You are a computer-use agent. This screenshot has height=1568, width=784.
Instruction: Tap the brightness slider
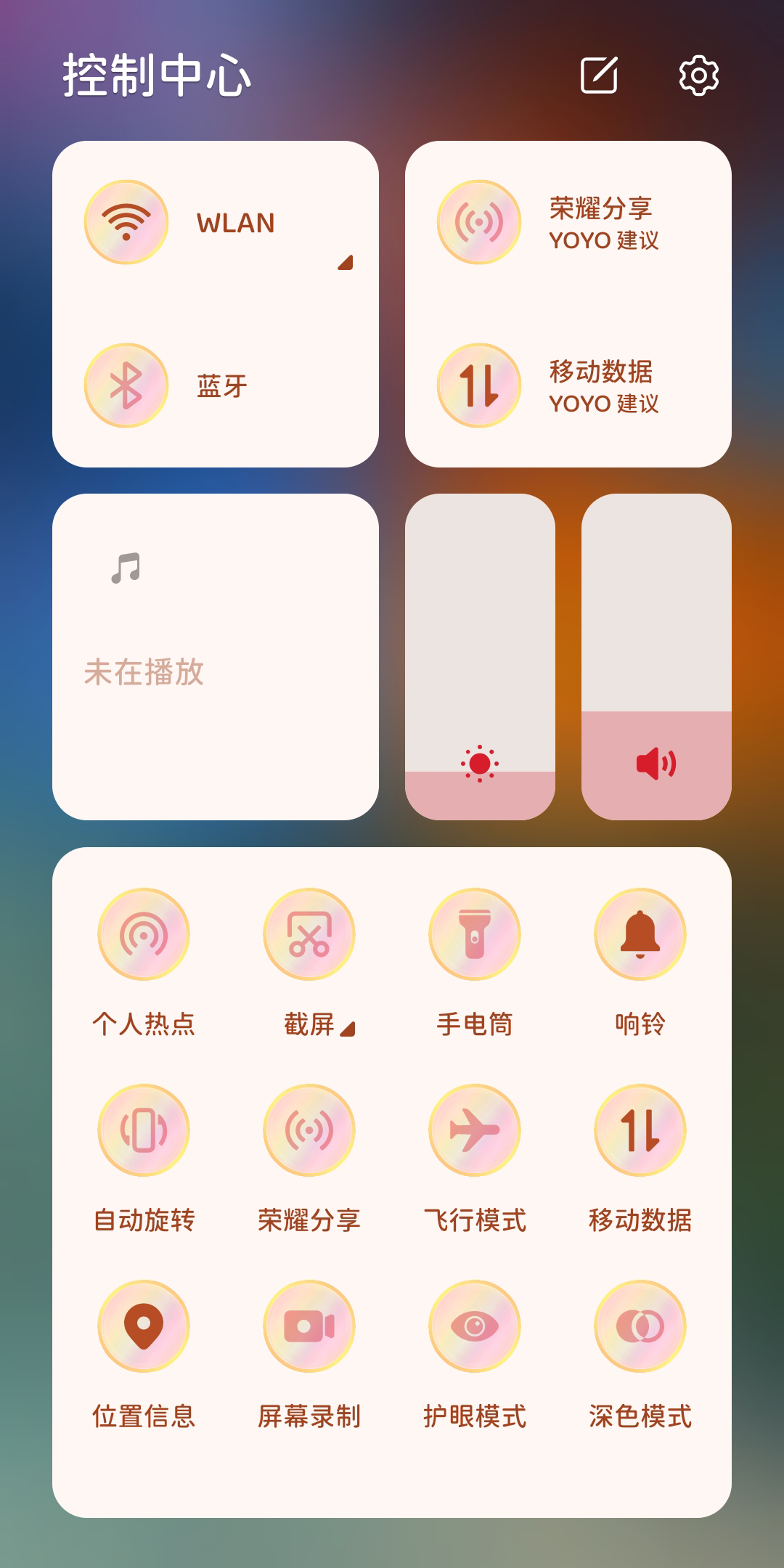pyautogui.click(x=480, y=657)
